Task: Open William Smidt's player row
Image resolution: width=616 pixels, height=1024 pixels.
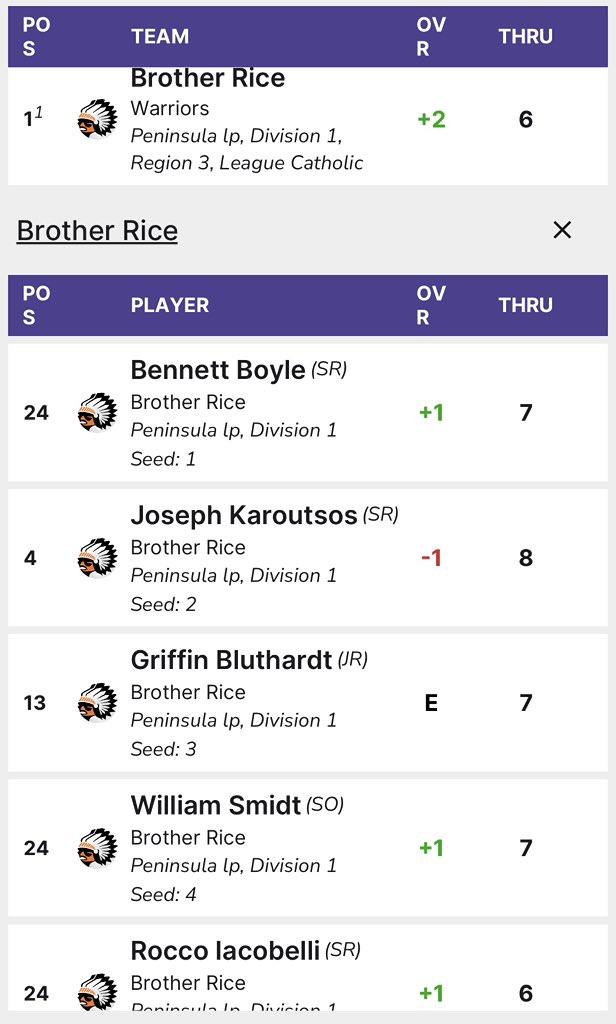Action: click(308, 848)
